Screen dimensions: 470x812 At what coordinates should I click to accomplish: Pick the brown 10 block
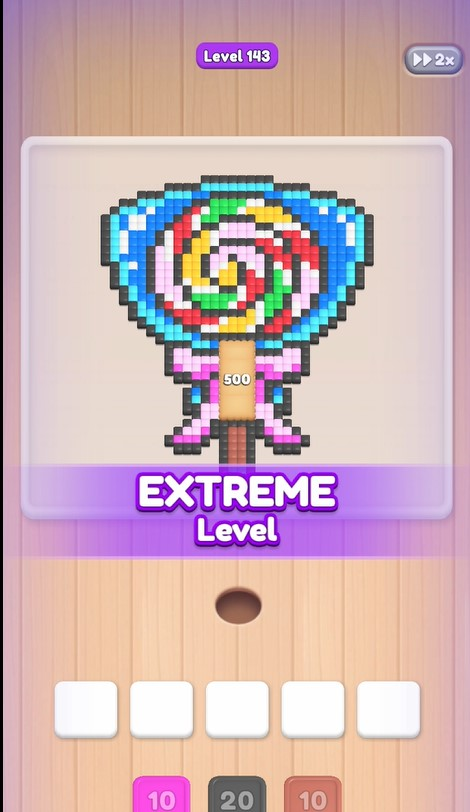tap(313, 794)
